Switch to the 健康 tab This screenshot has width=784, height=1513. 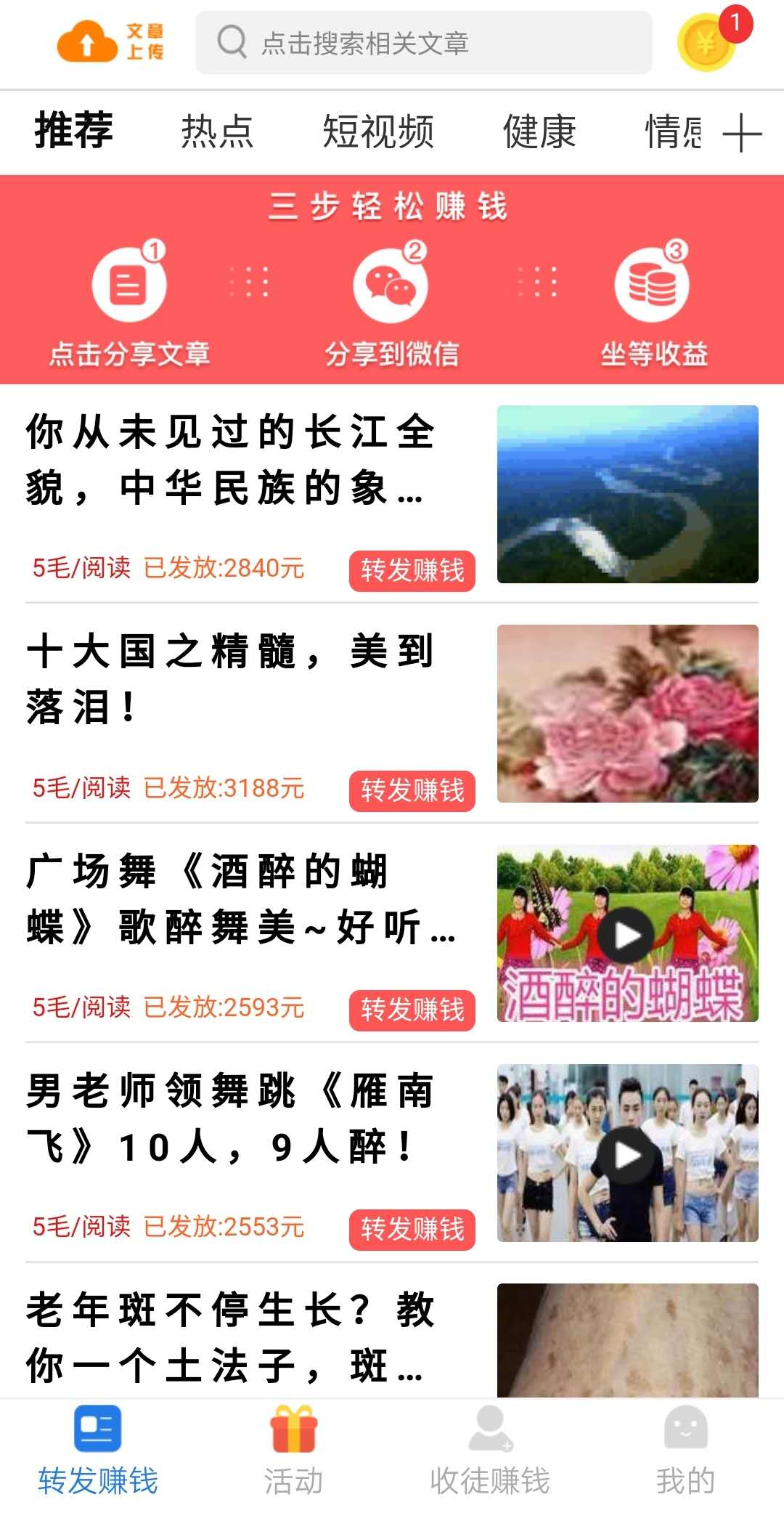coord(539,131)
